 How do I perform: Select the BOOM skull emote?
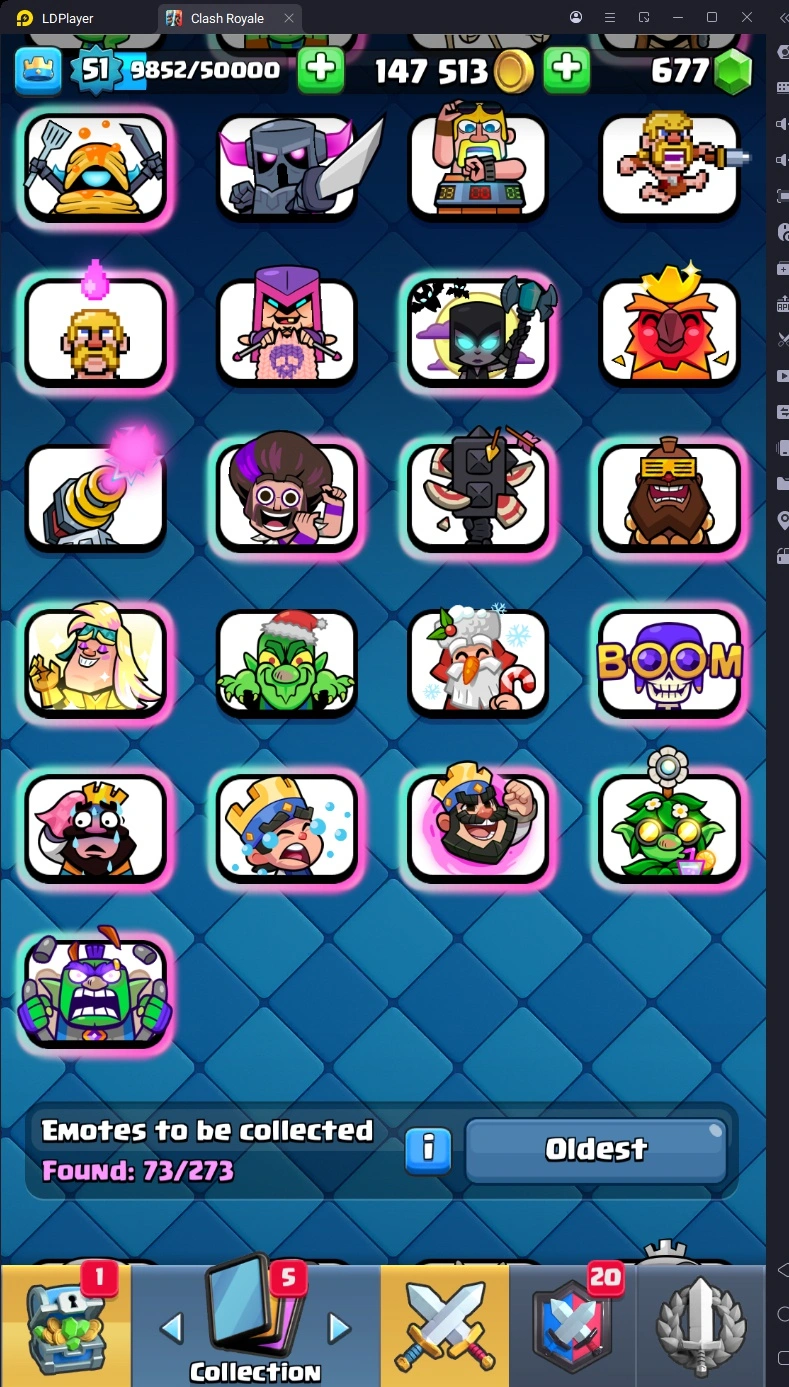click(x=670, y=661)
